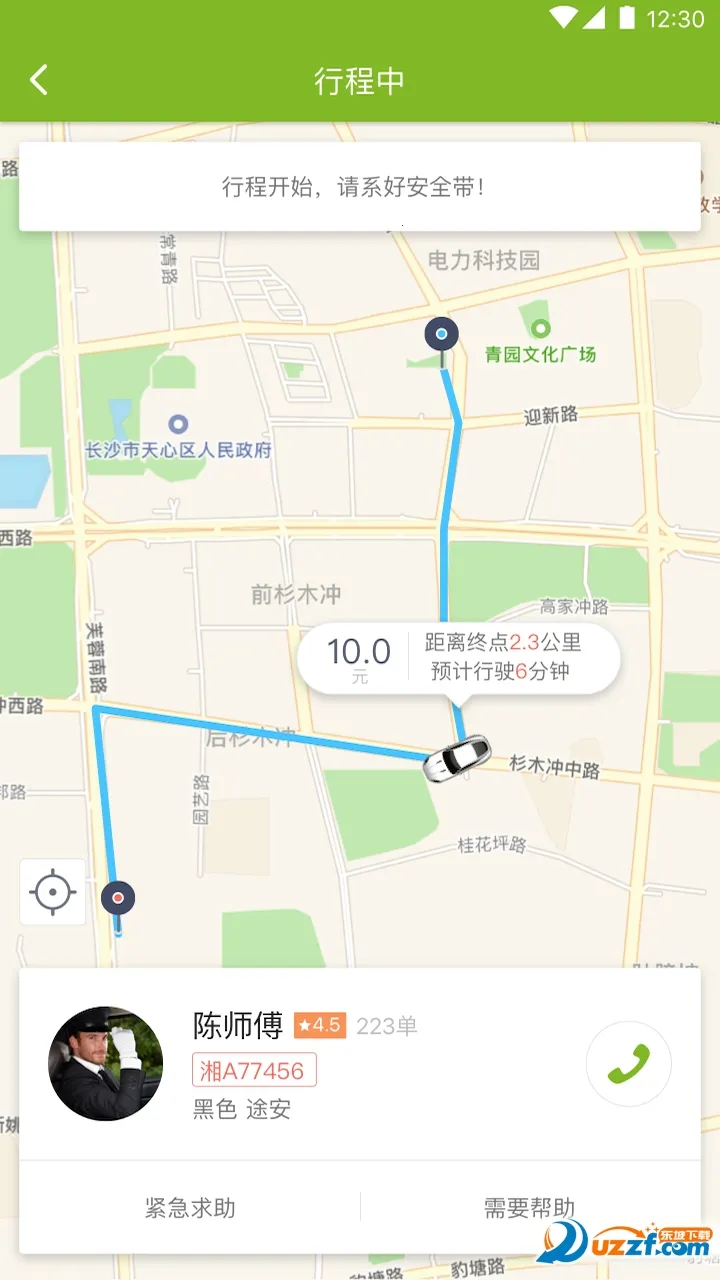Tap the back arrow to leave trip screen

coord(39,79)
